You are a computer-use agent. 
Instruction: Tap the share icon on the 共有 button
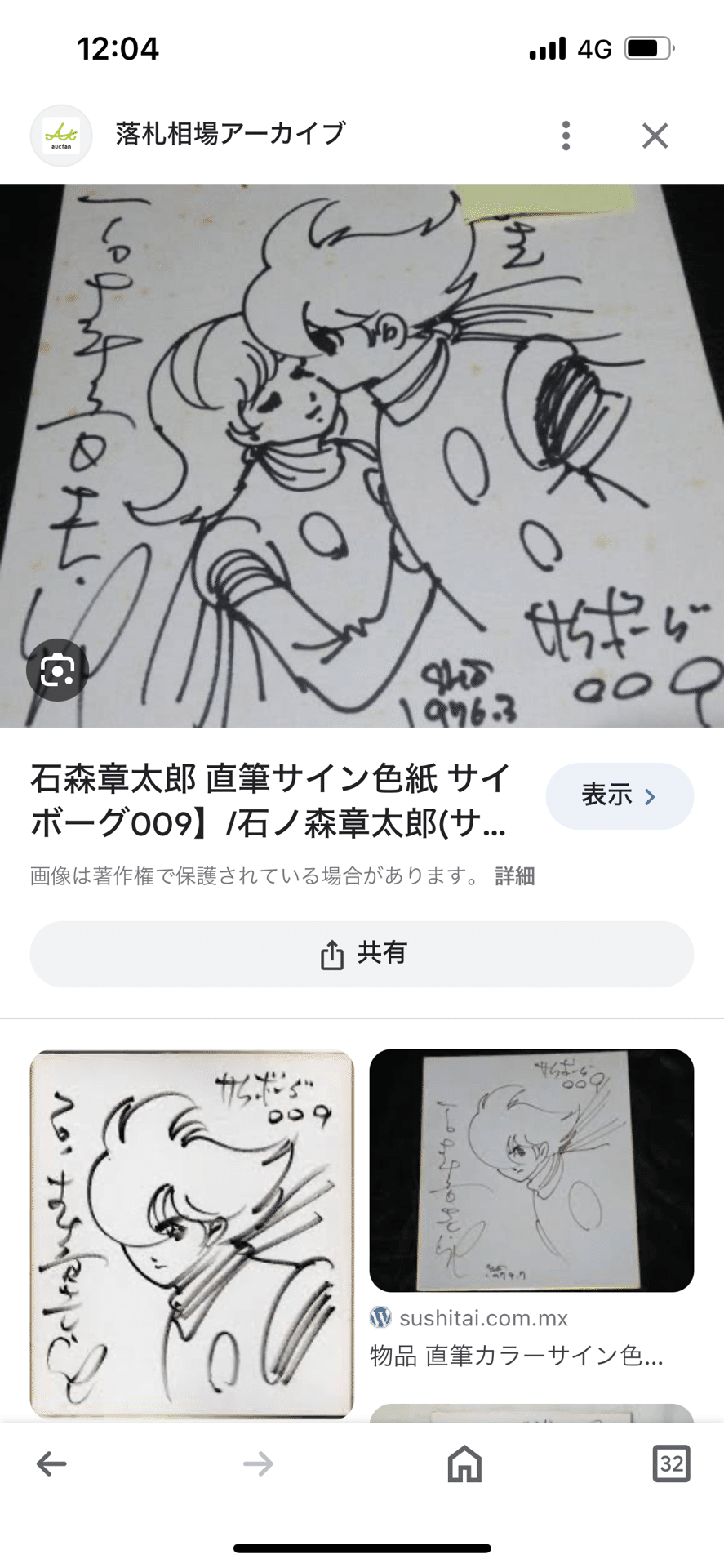point(331,953)
